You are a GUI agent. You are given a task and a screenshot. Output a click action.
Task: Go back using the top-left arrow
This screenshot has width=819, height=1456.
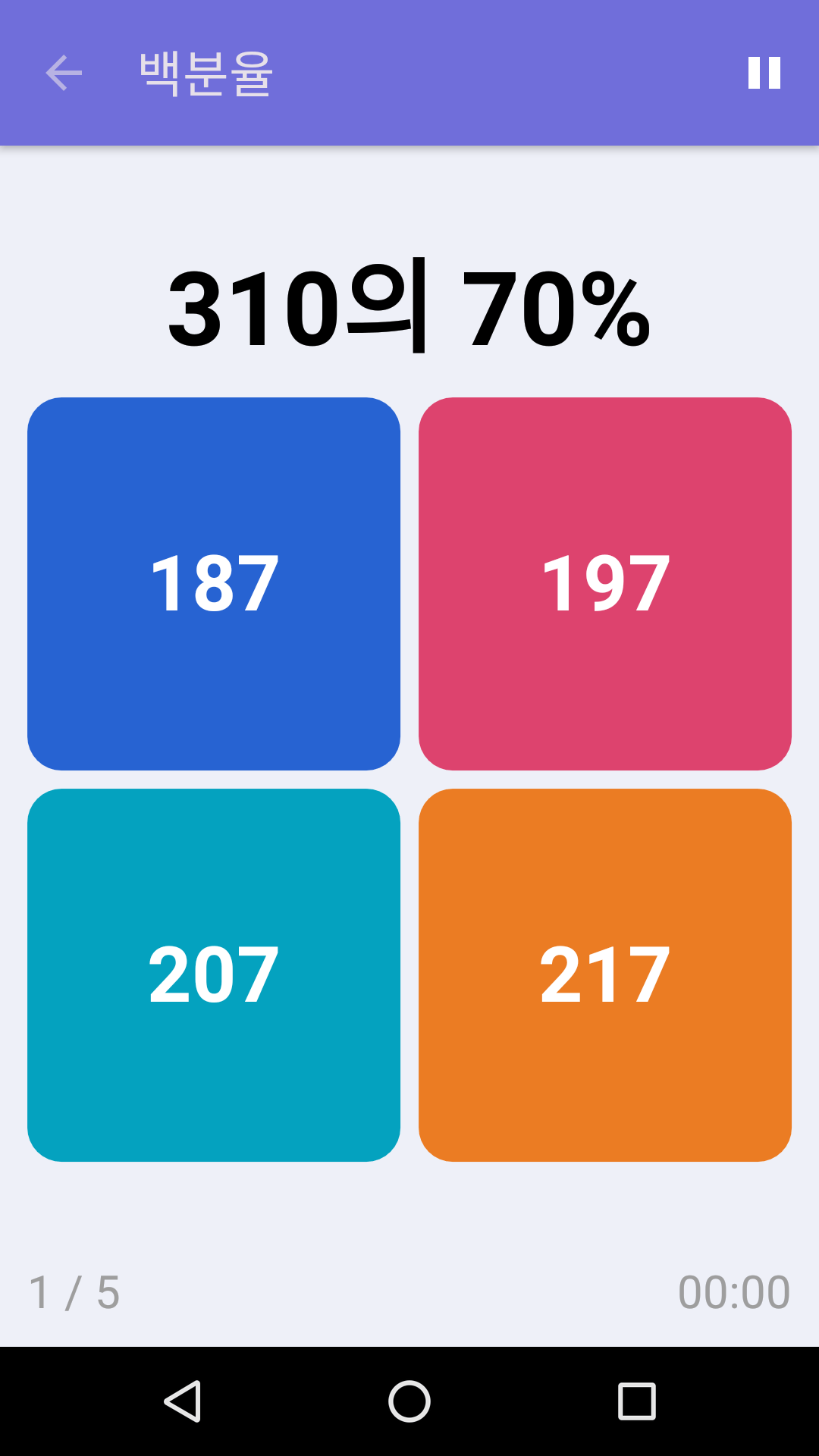pyautogui.click(x=64, y=73)
